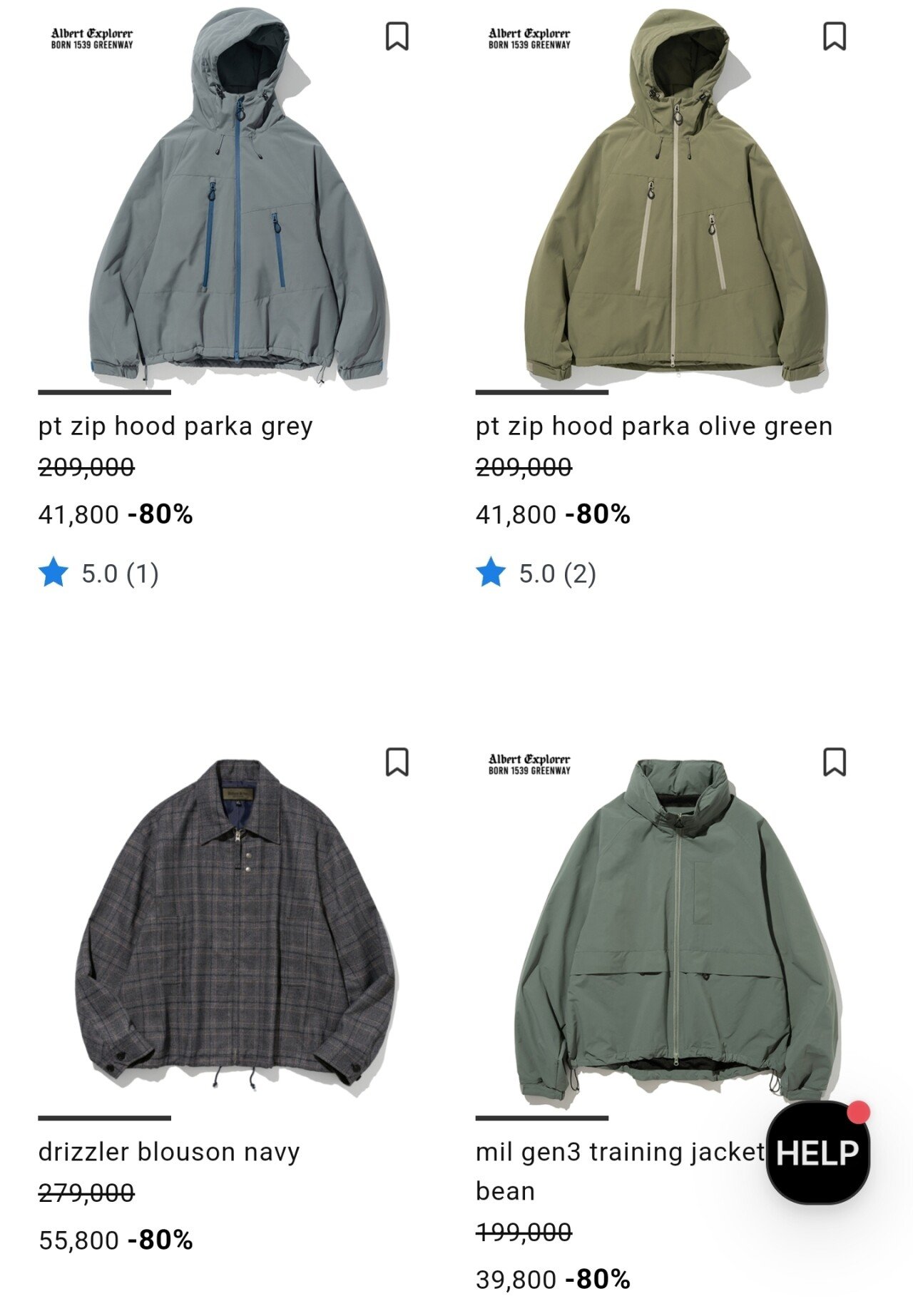Screen dimensions: 913x1316
Task: Open reviews for pt zip hood parka olive green
Action: (x=558, y=571)
